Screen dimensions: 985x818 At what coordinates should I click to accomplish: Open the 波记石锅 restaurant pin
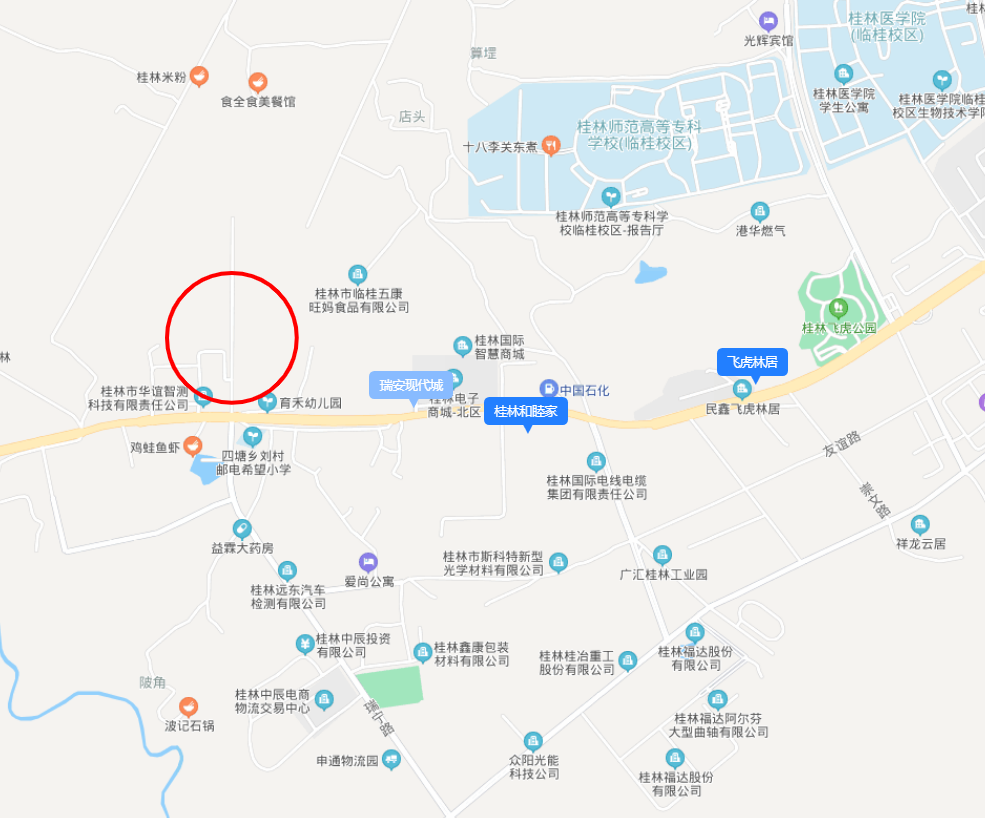(x=188, y=706)
